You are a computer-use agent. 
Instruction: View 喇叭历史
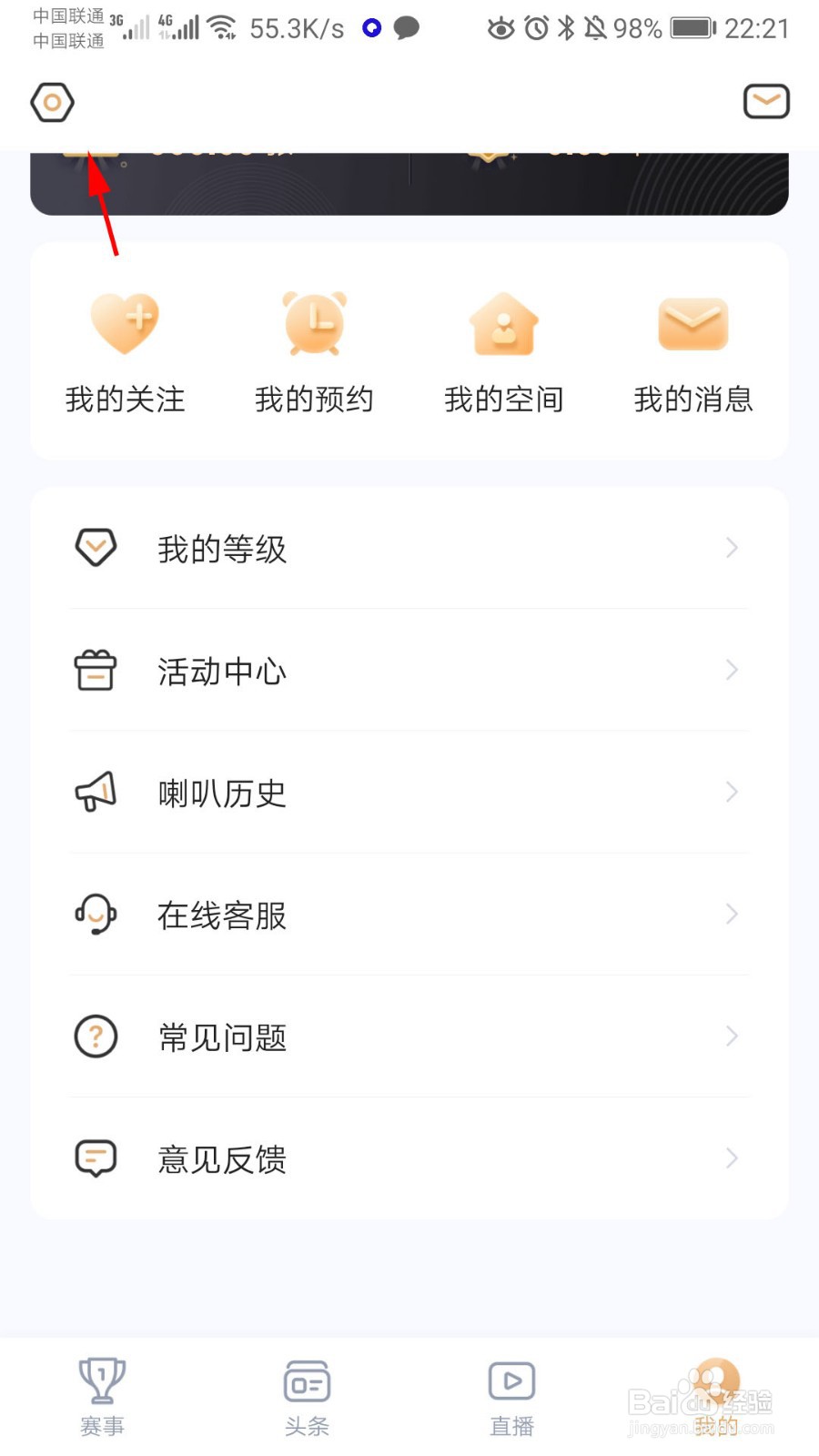(x=409, y=793)
